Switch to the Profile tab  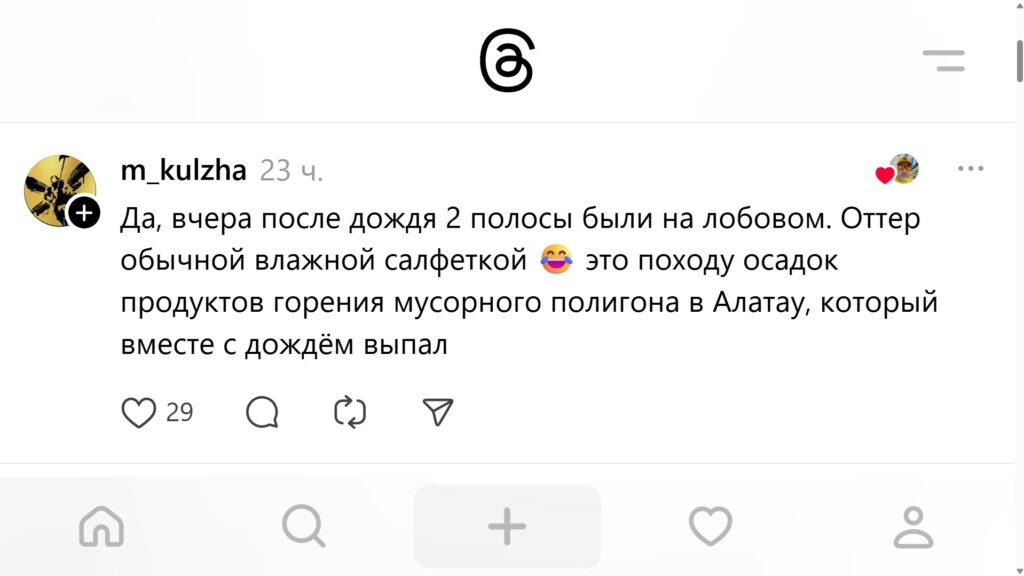click(912, 526)
